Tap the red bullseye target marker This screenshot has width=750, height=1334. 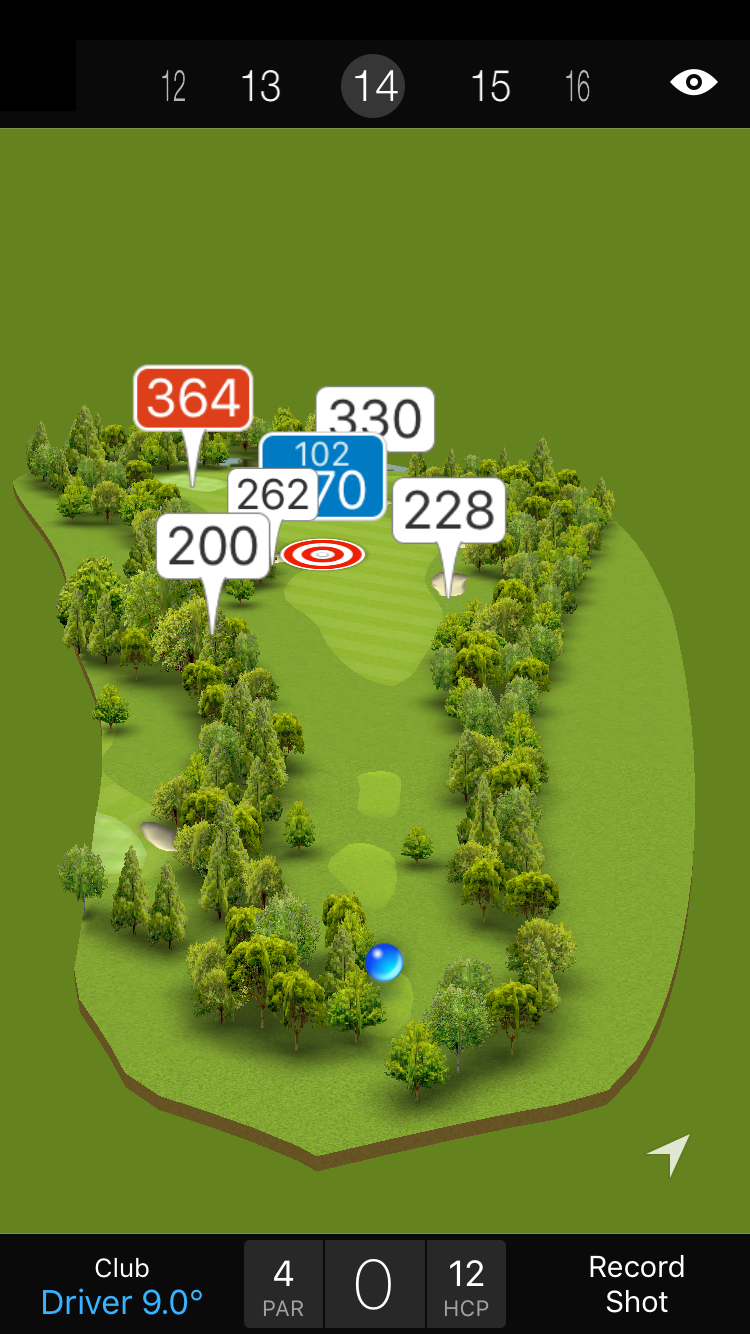click(x=322, y=553)
